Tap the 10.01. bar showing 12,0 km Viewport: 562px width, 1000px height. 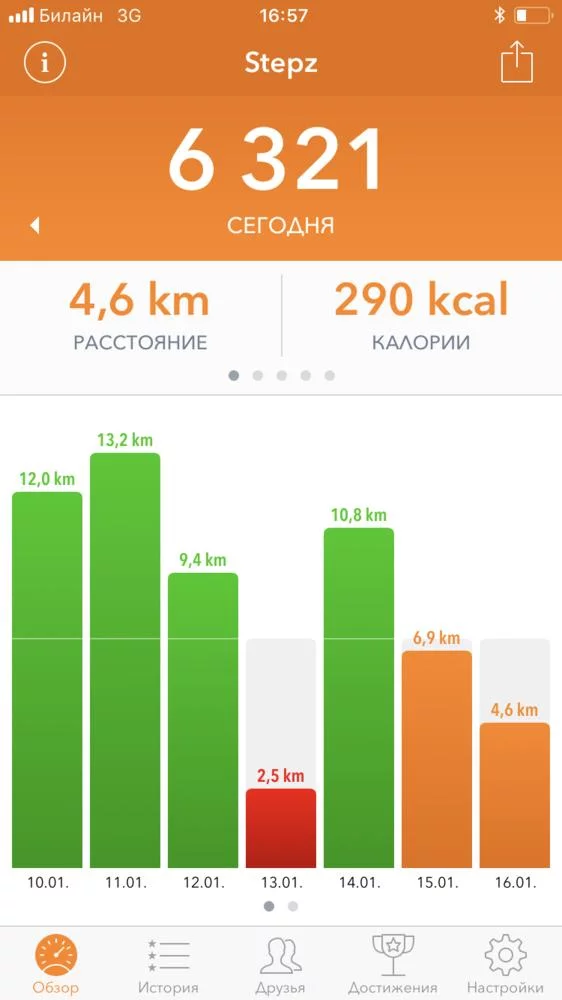coord(47,680)
